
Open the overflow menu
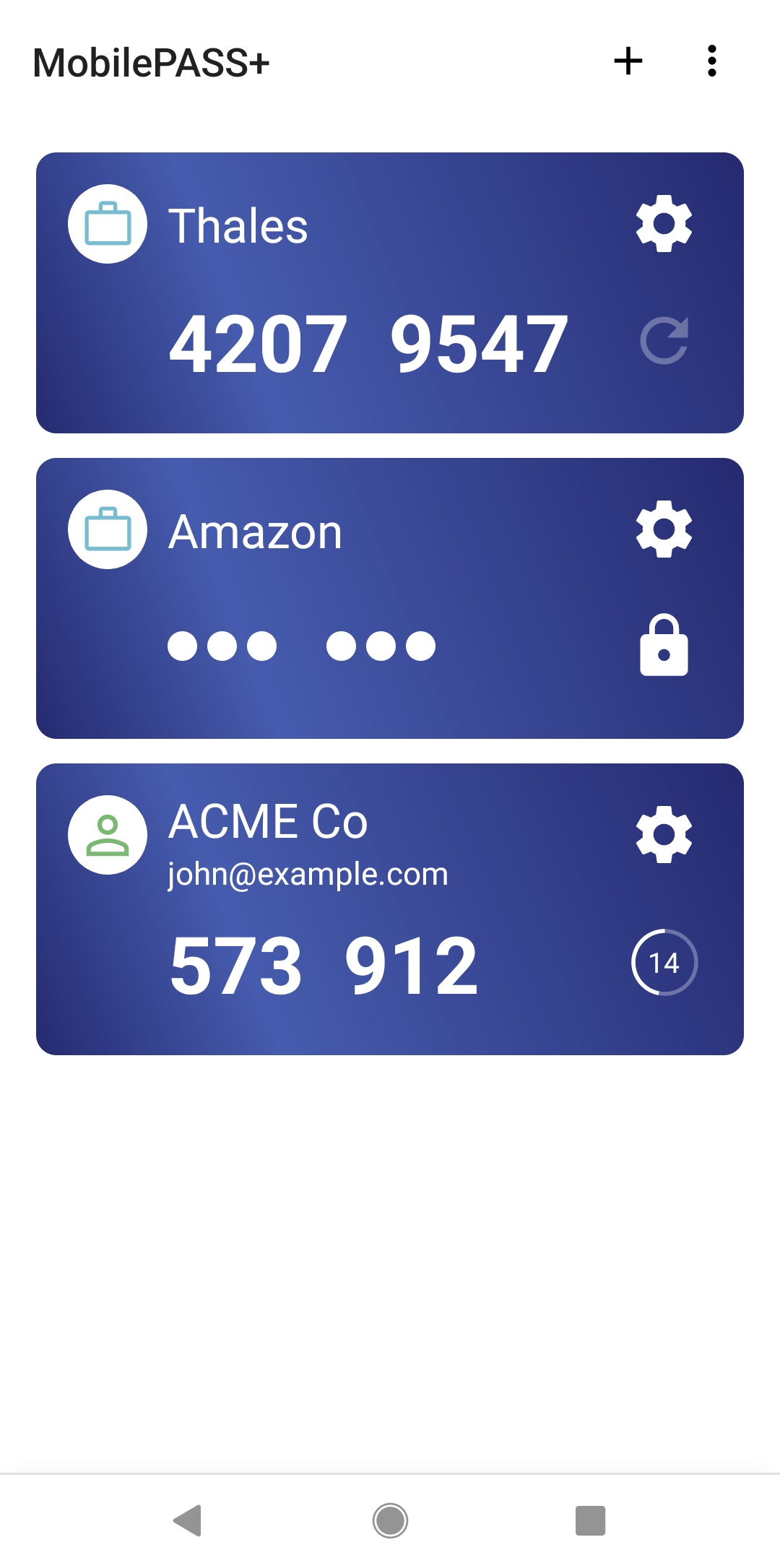coord(711,61)
